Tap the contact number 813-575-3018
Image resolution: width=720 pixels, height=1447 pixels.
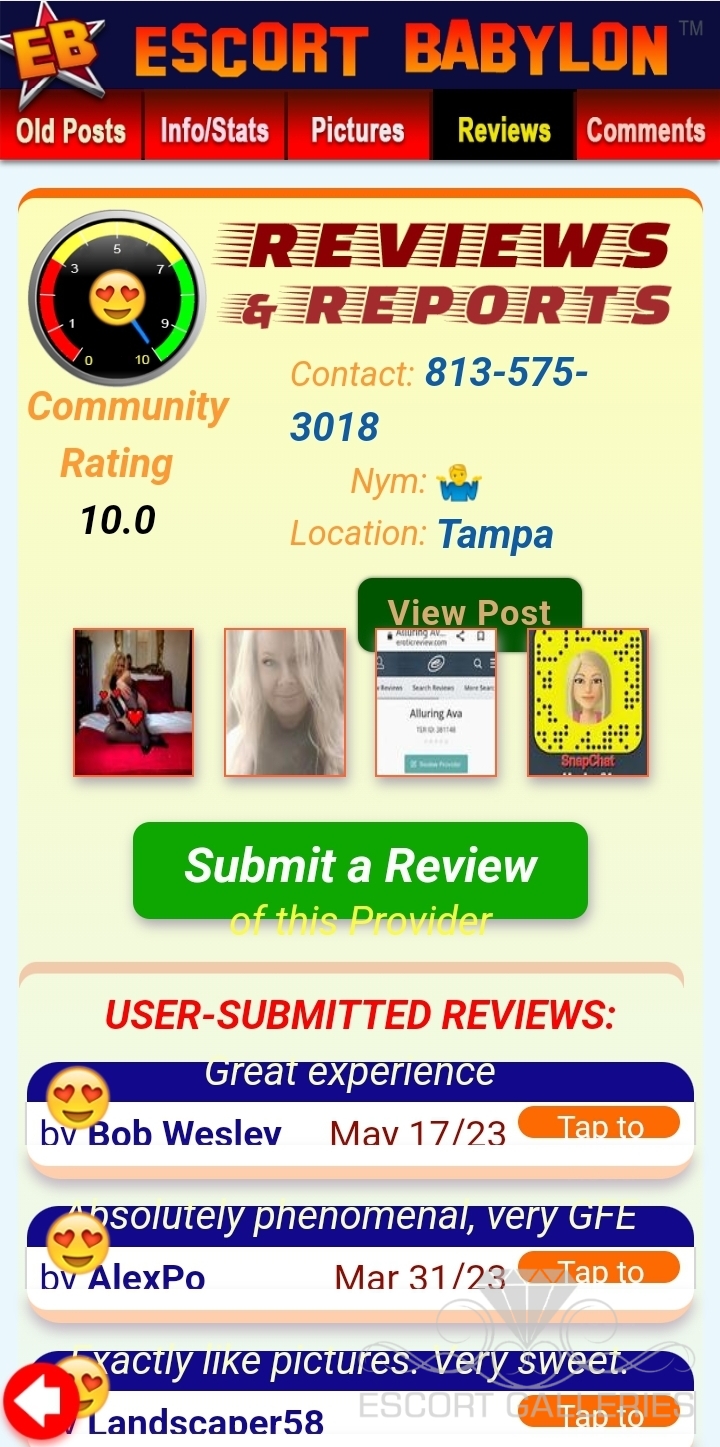point(438,400)
